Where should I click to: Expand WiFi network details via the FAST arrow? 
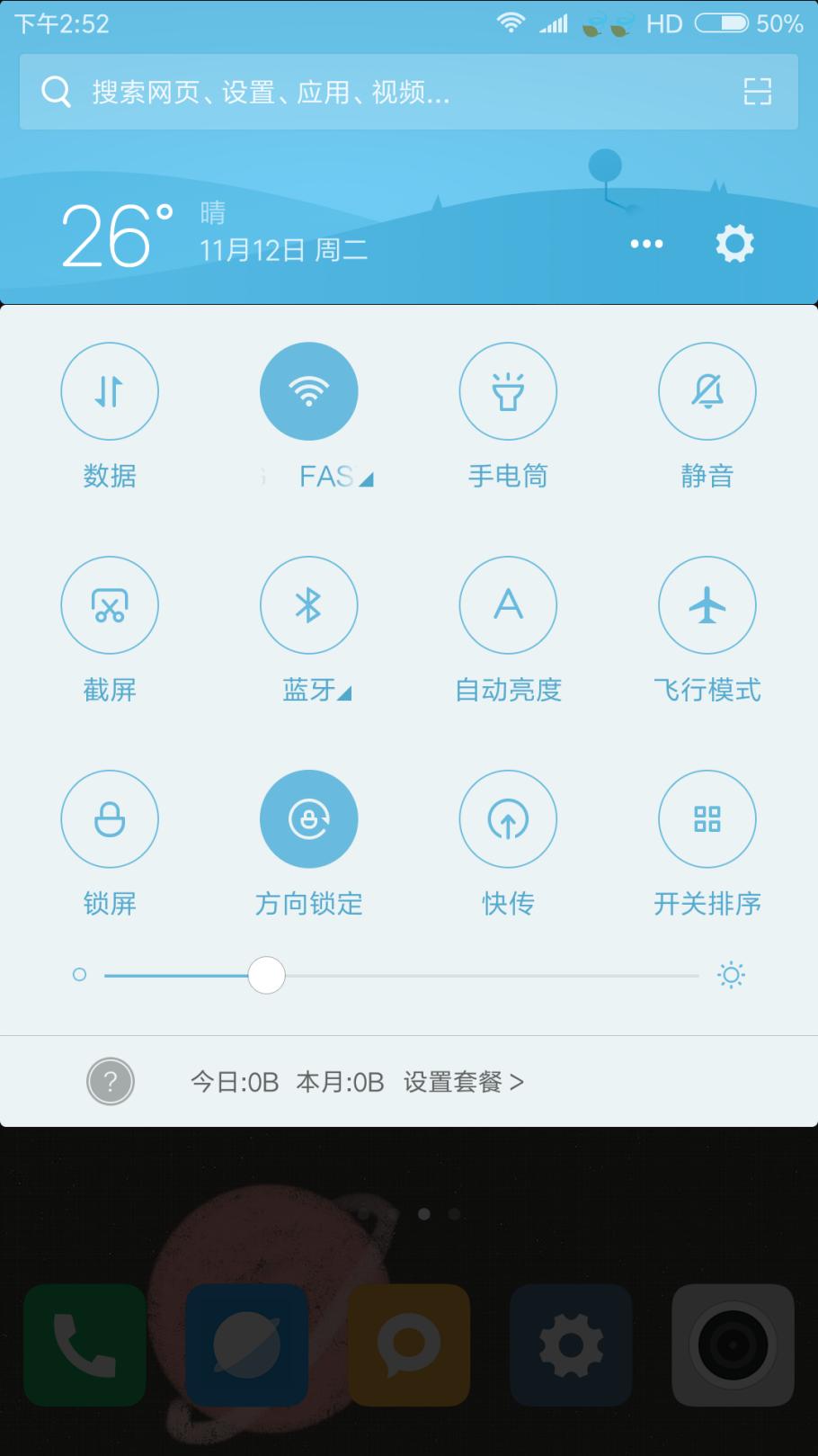368,478
